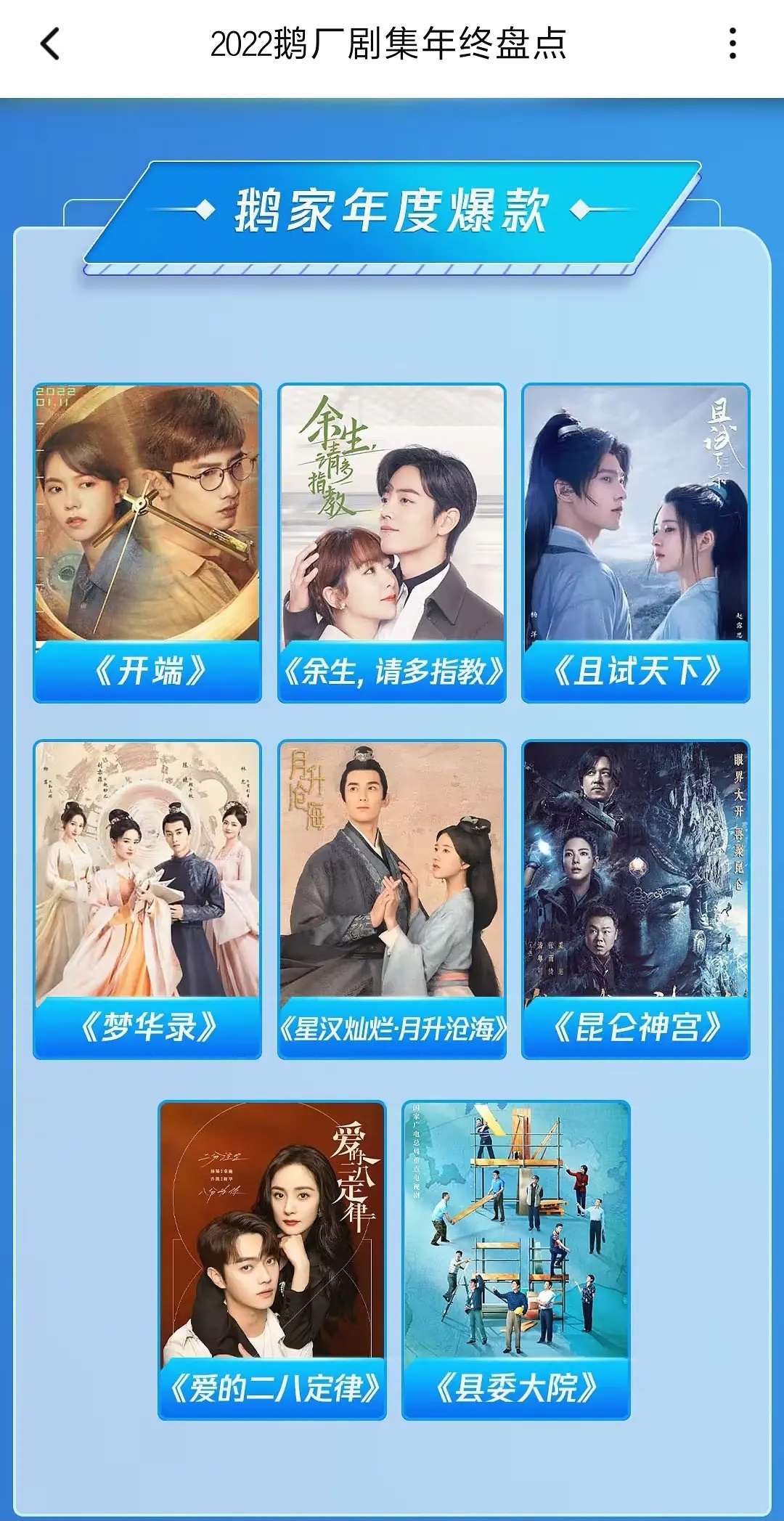Tap the 《昆仑神宫》 drama card
This screenshot has width=784, height=1521.
coord(636,900)
